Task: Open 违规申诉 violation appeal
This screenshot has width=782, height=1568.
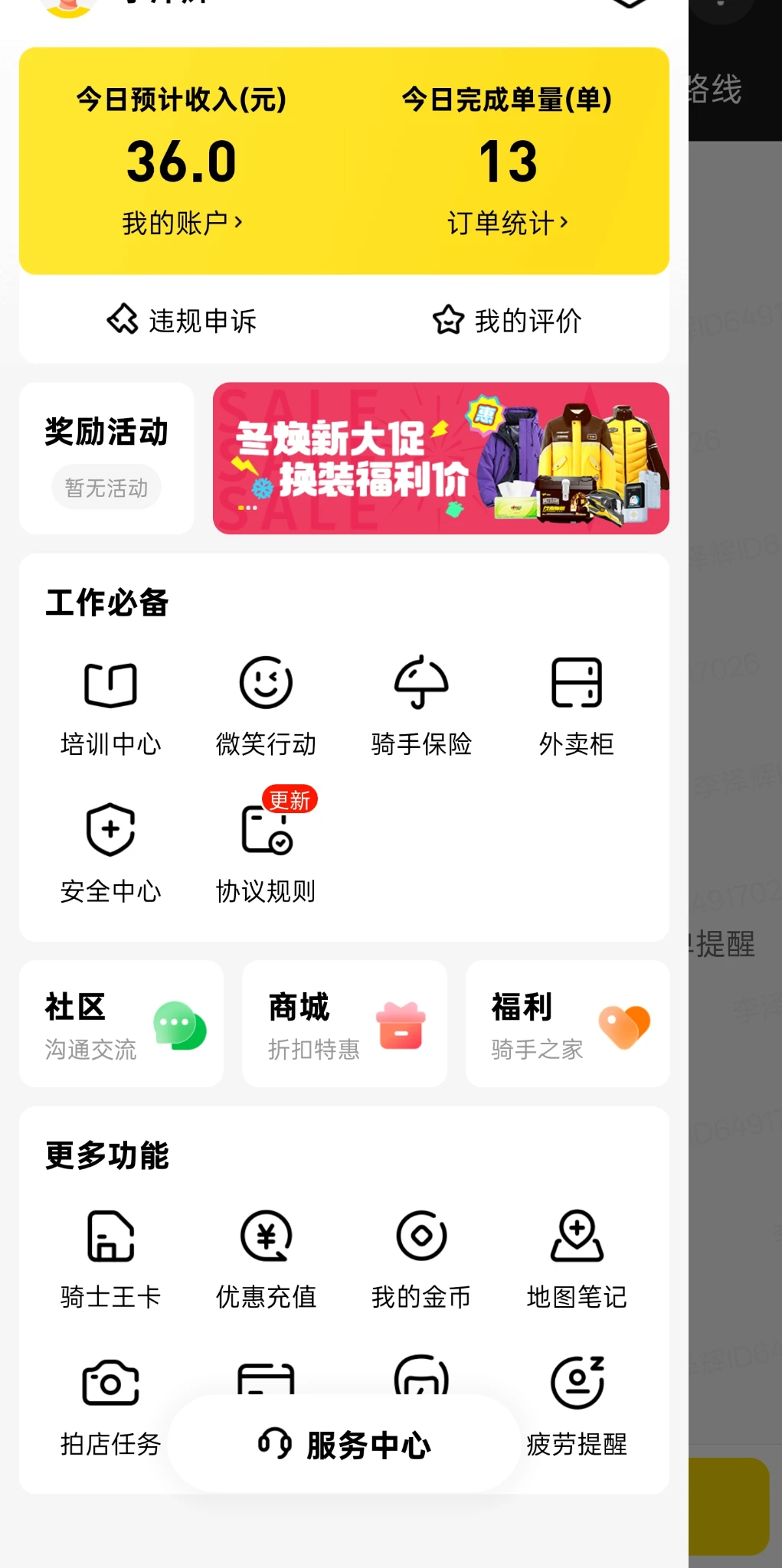Action: point(182,320)
